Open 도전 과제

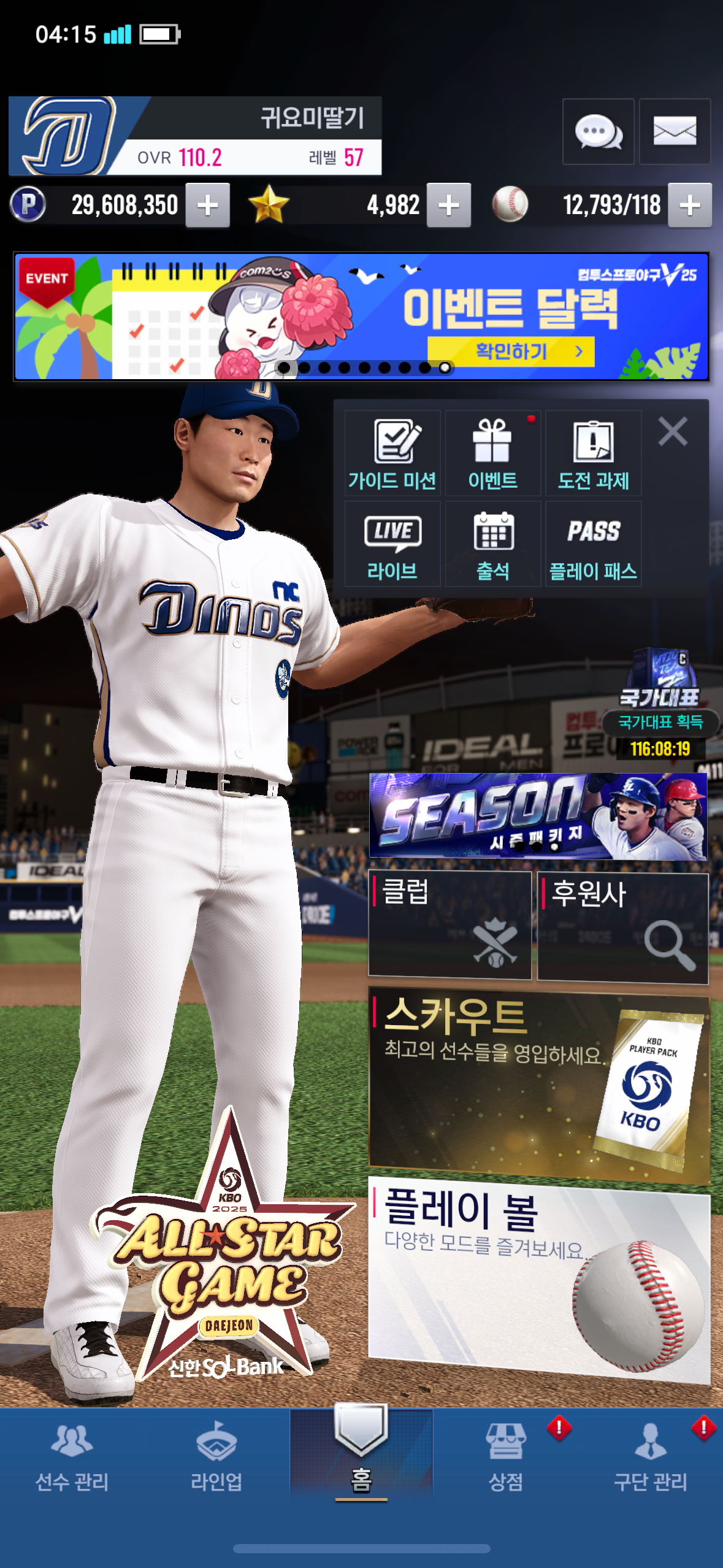593,453
